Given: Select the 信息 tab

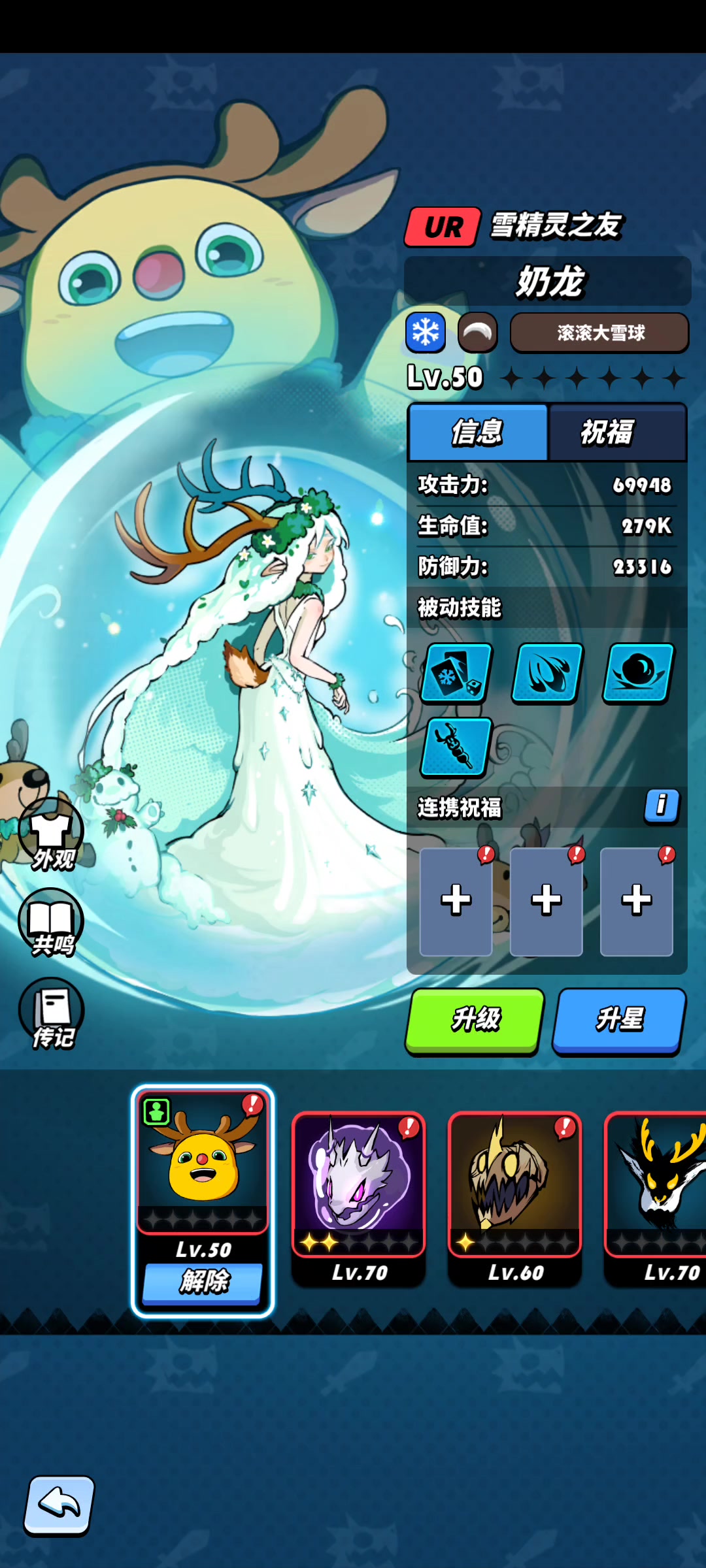Looking at the screenshot, I should pyautogui.click(x=478, y=432).
